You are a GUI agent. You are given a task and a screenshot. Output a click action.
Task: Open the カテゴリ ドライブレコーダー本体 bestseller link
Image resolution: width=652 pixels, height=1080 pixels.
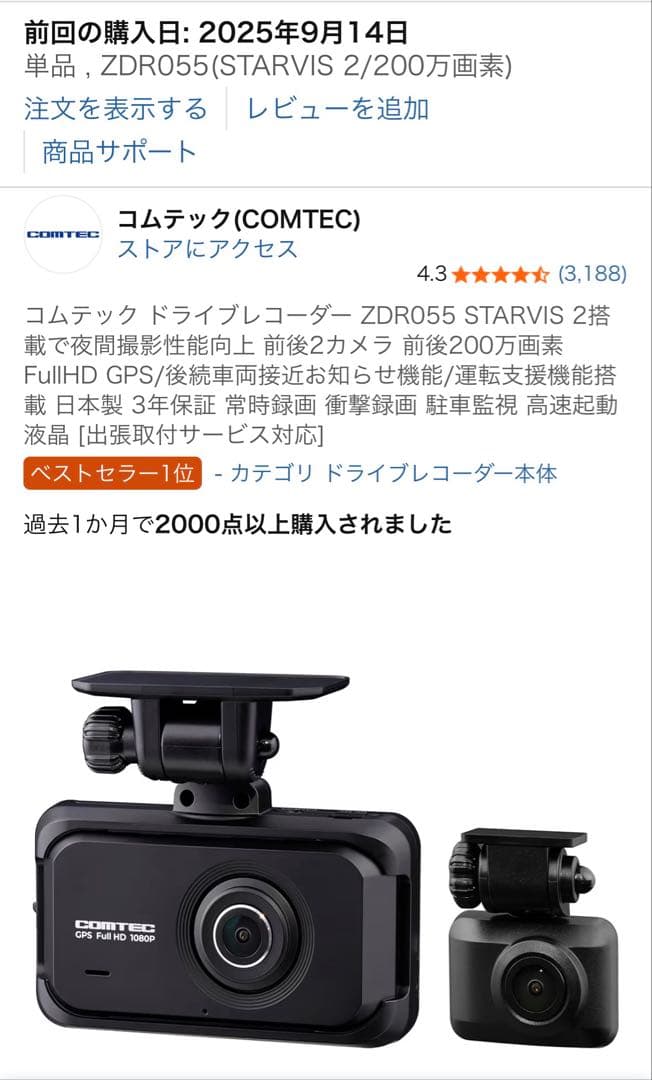coord(386,473)
